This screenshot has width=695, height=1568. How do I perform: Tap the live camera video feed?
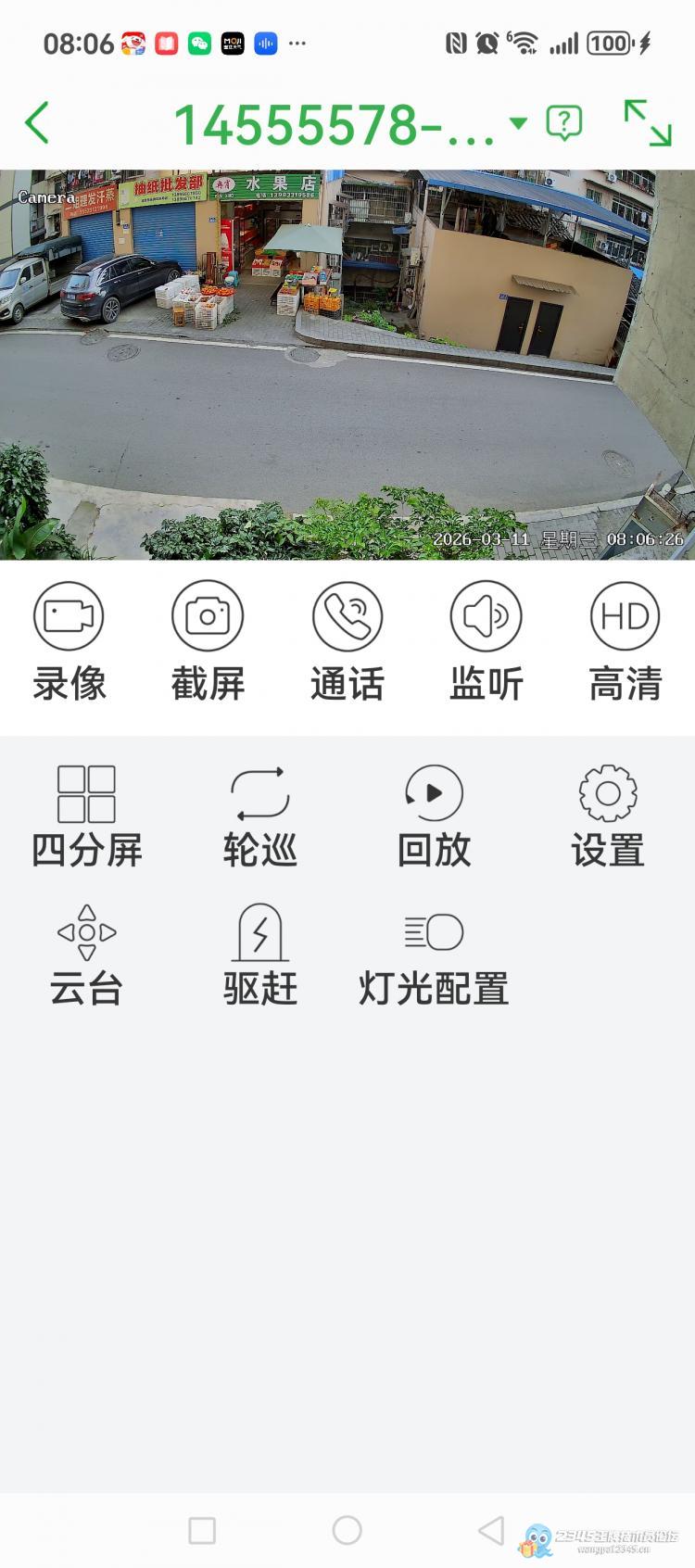pos(347,364)
